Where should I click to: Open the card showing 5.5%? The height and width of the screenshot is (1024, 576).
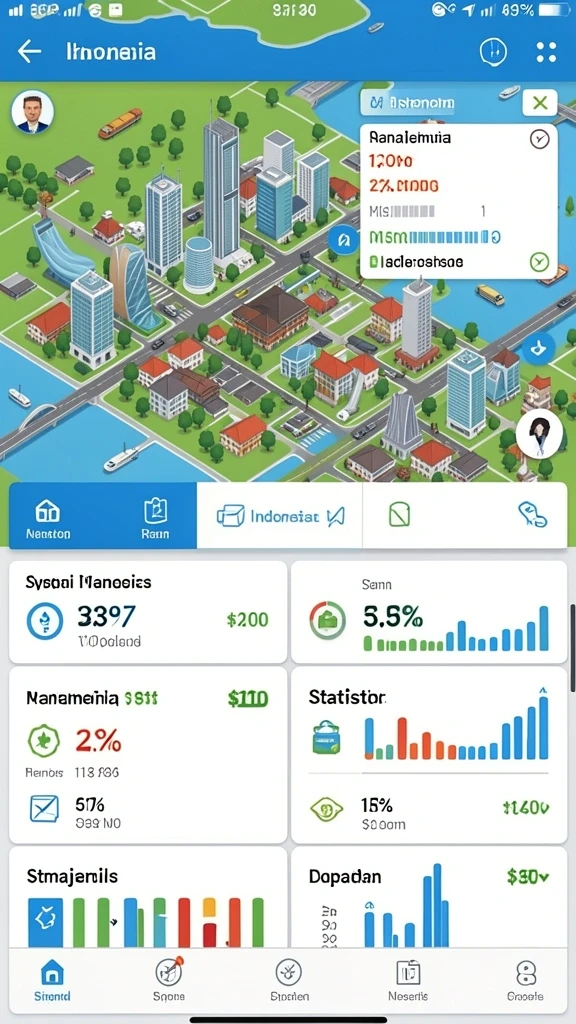[x=429, y=612]
